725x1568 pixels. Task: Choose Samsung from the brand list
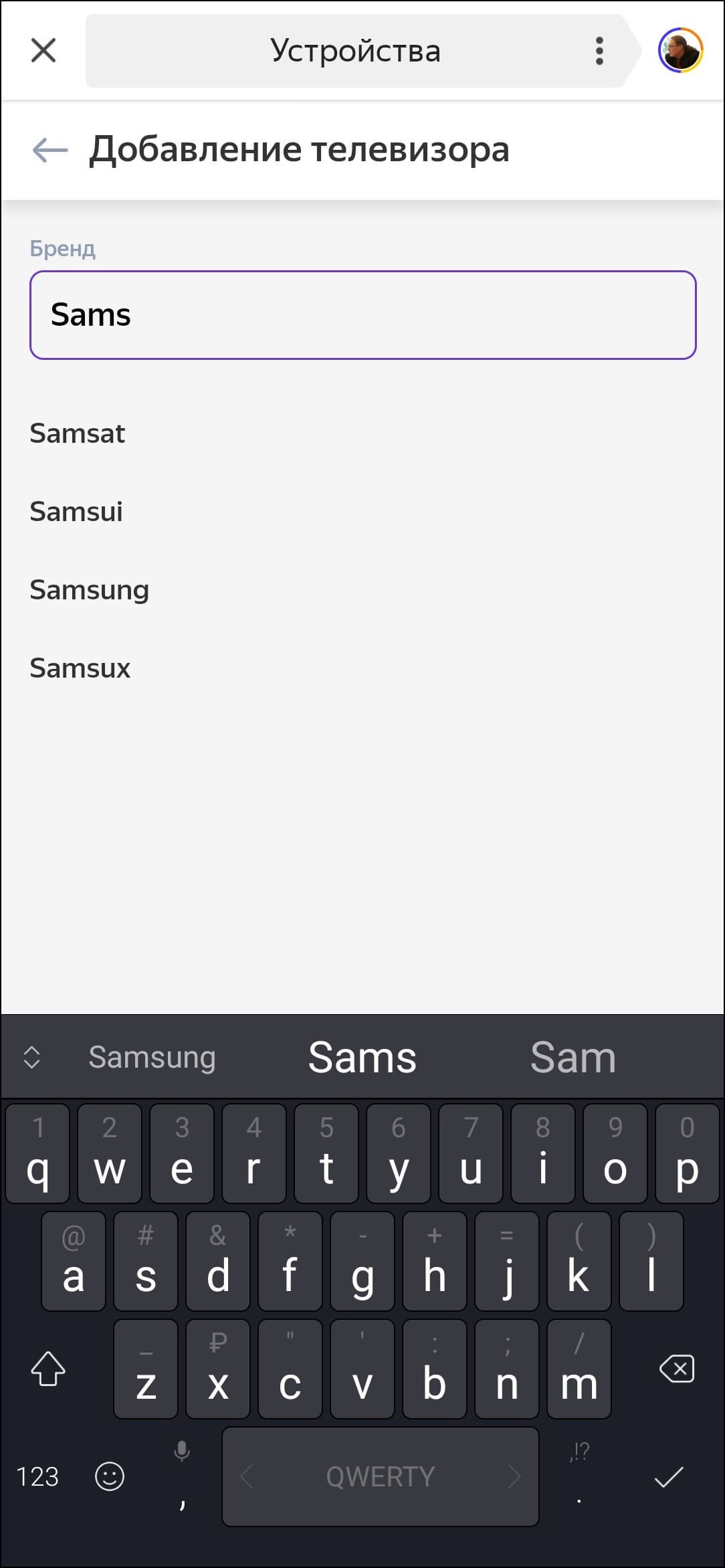(89, 590)
